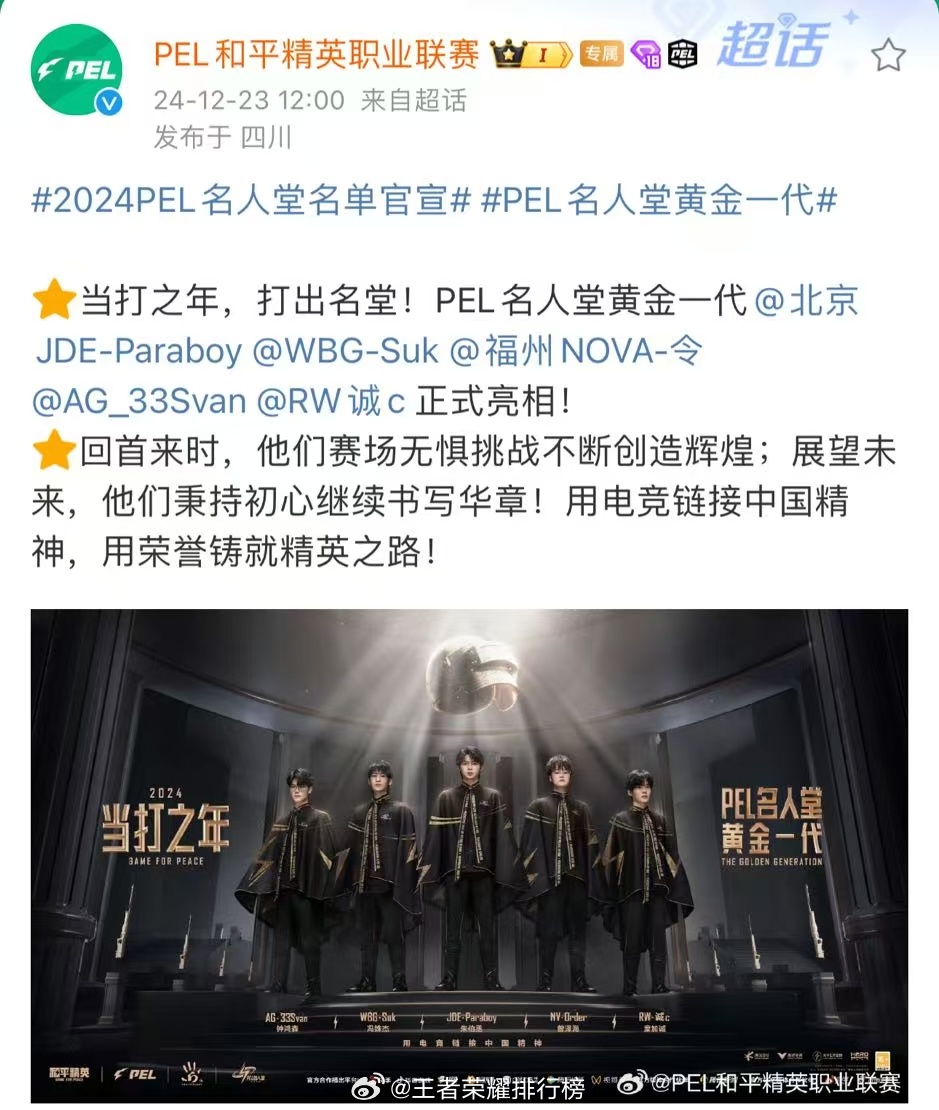View the golden generation poster image
The width and height of the screenshot is (939, 1110).
(469, 855)
